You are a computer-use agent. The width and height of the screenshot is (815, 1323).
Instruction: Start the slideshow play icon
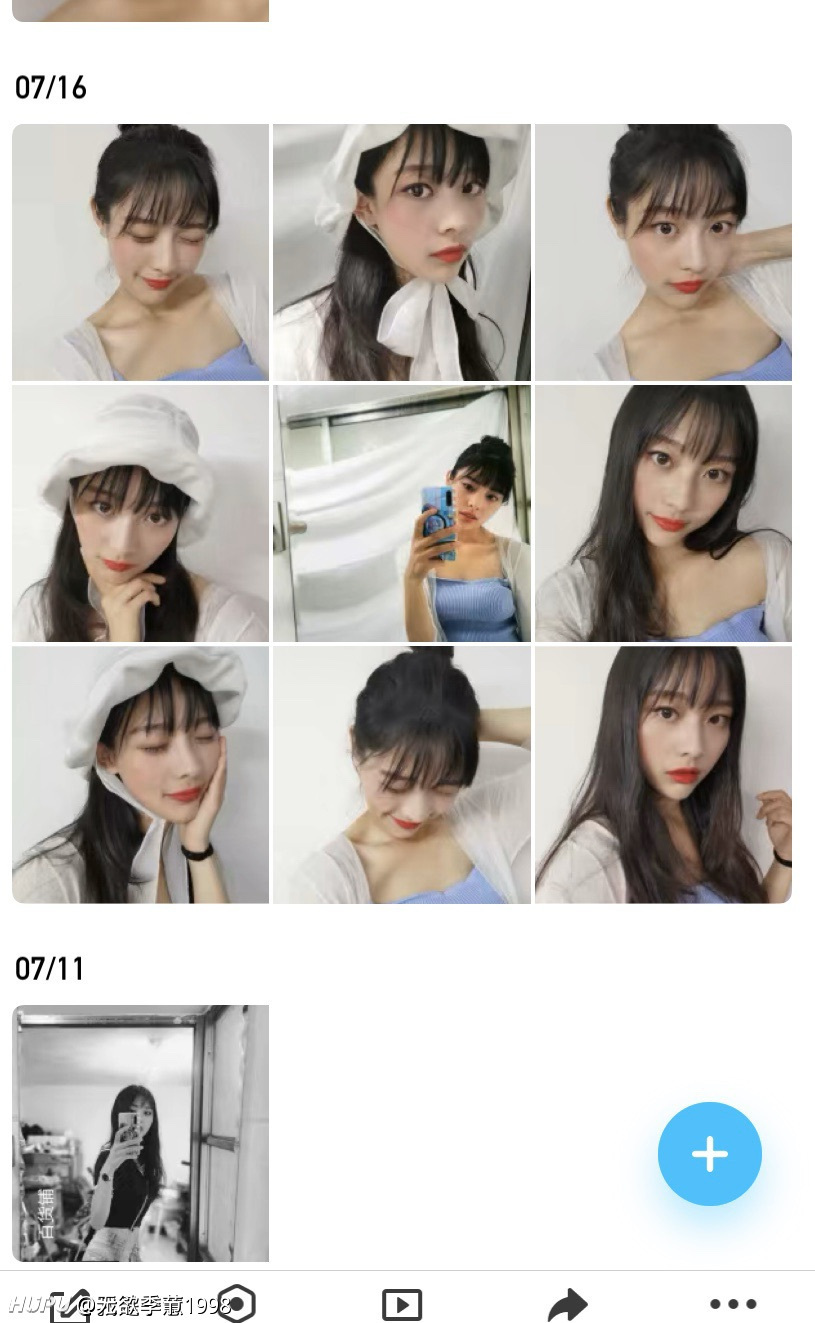pos(402,1304)
